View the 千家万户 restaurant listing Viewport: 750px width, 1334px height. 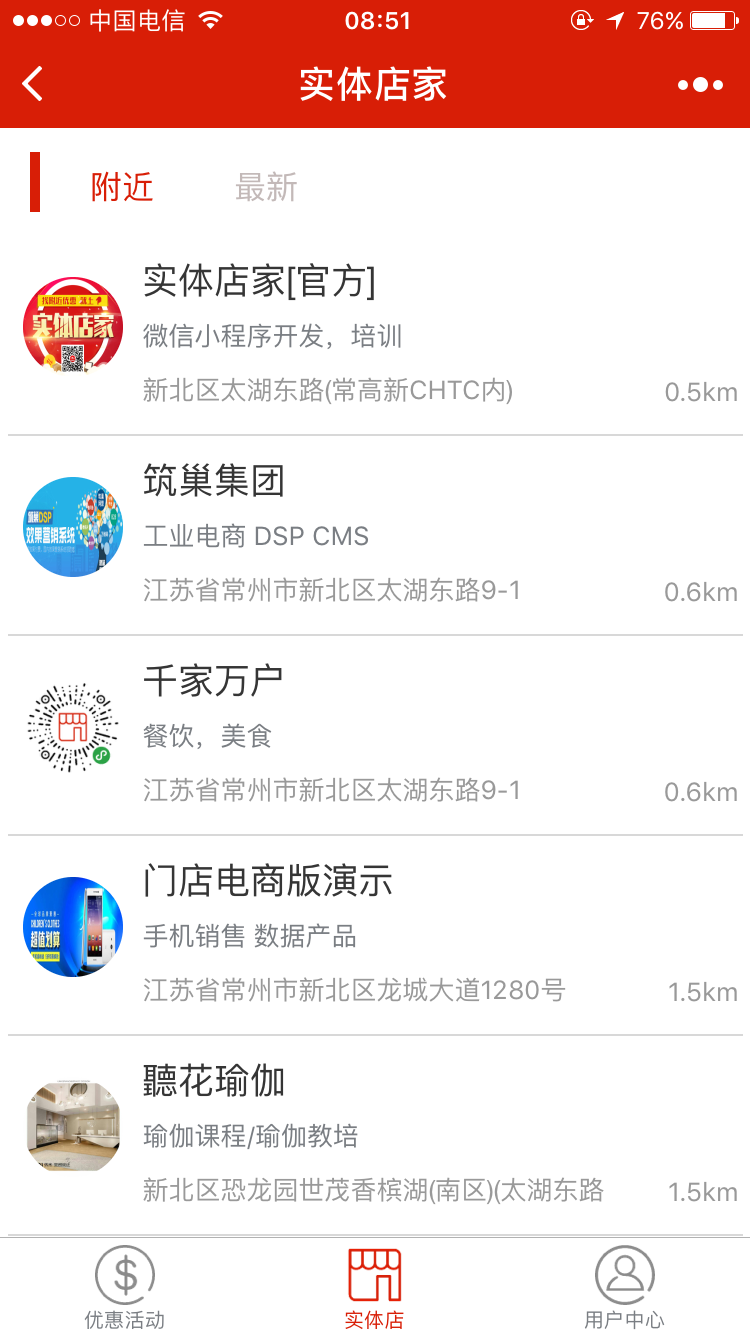tap(375, 736)
